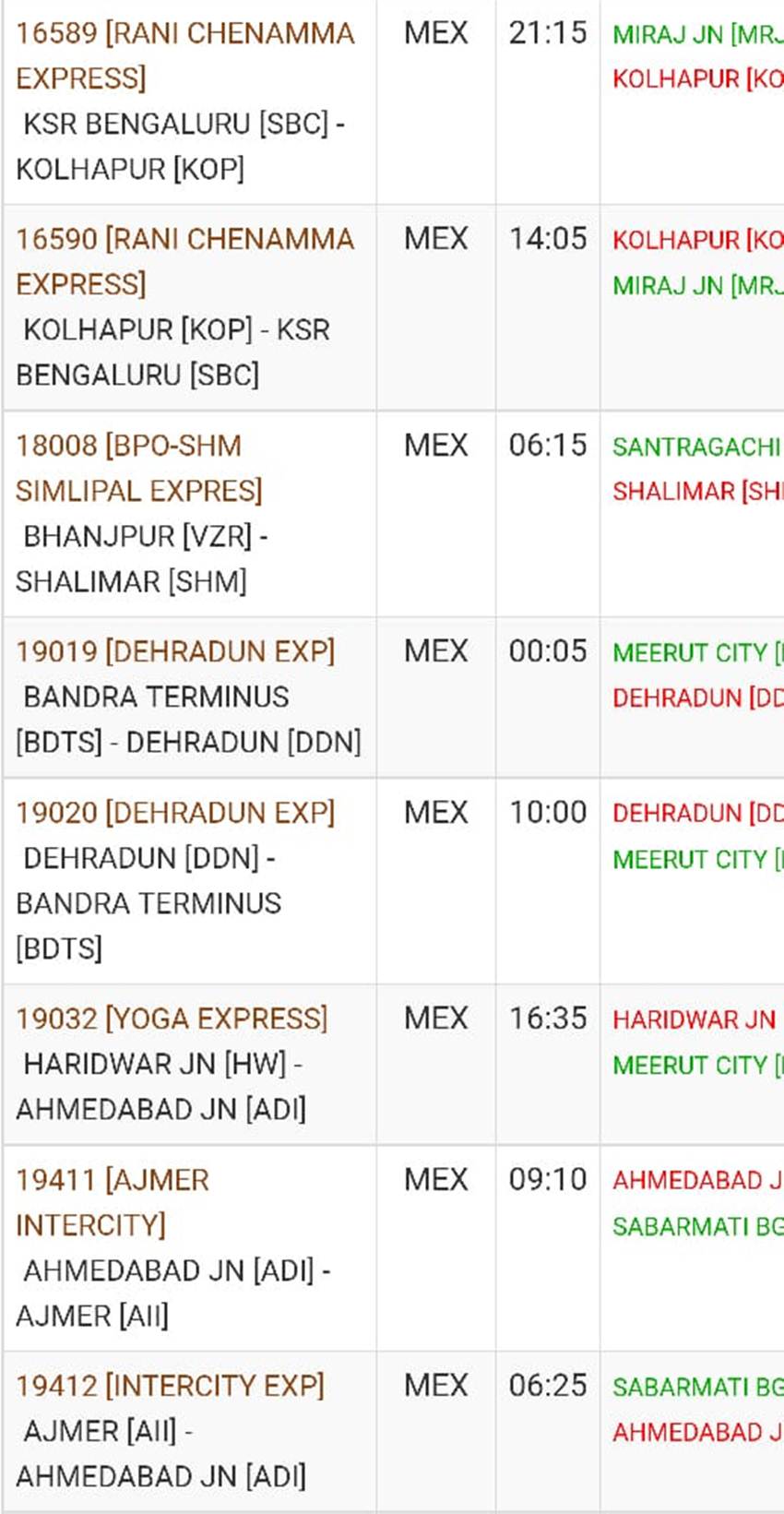Open train 19019 Dehradun Exp
The image size is (784, 1514).
click(175, 651)
